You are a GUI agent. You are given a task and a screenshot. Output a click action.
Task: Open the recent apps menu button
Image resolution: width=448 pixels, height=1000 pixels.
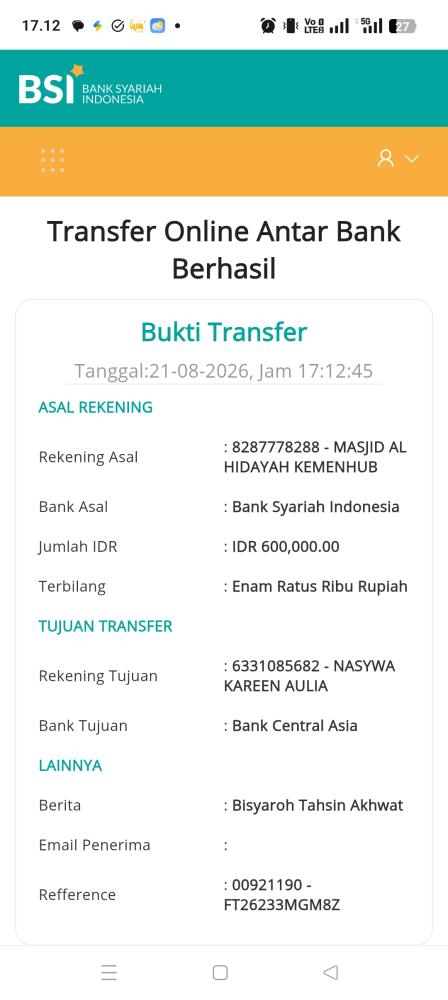pyautogui.click(x=109, y=972)
